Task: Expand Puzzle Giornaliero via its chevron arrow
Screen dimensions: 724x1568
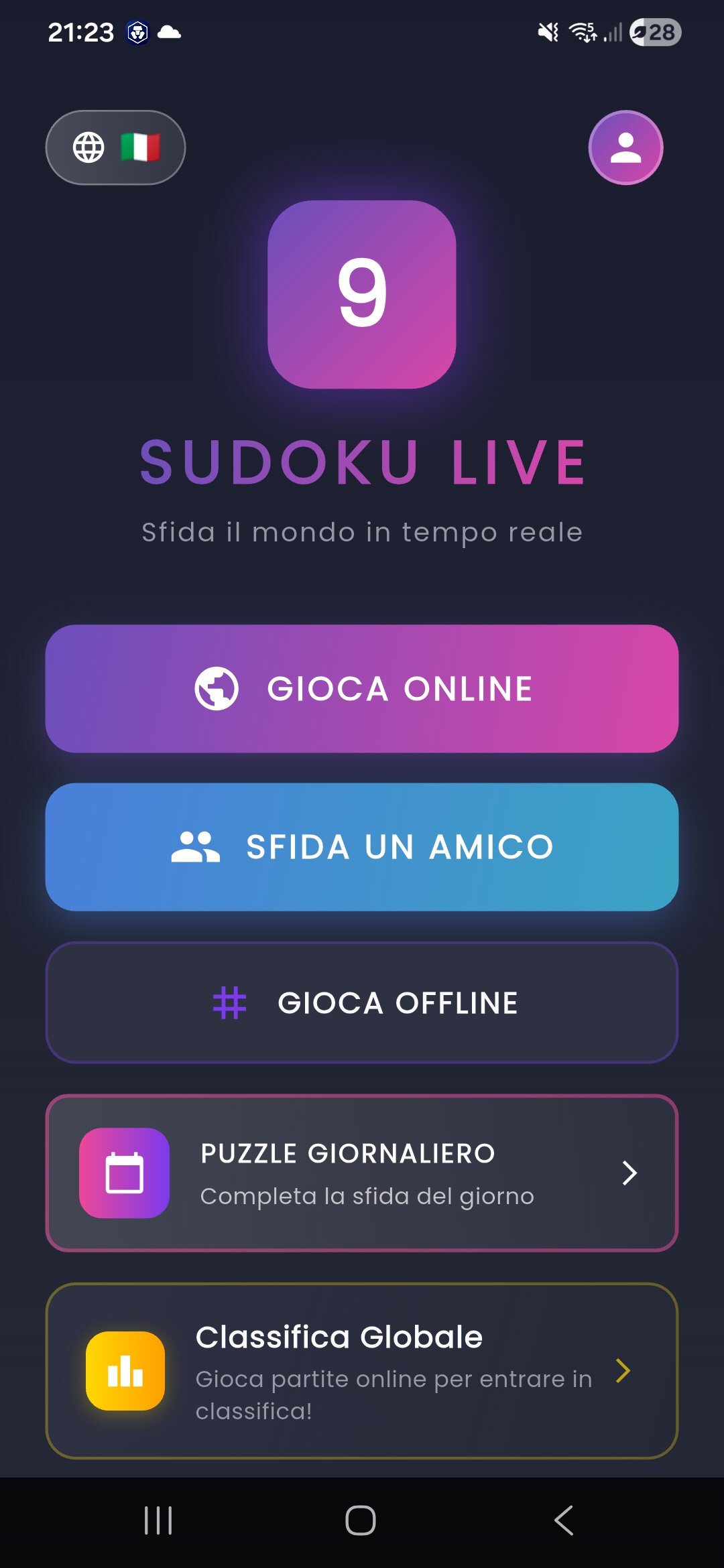Action: point(629,1173)
